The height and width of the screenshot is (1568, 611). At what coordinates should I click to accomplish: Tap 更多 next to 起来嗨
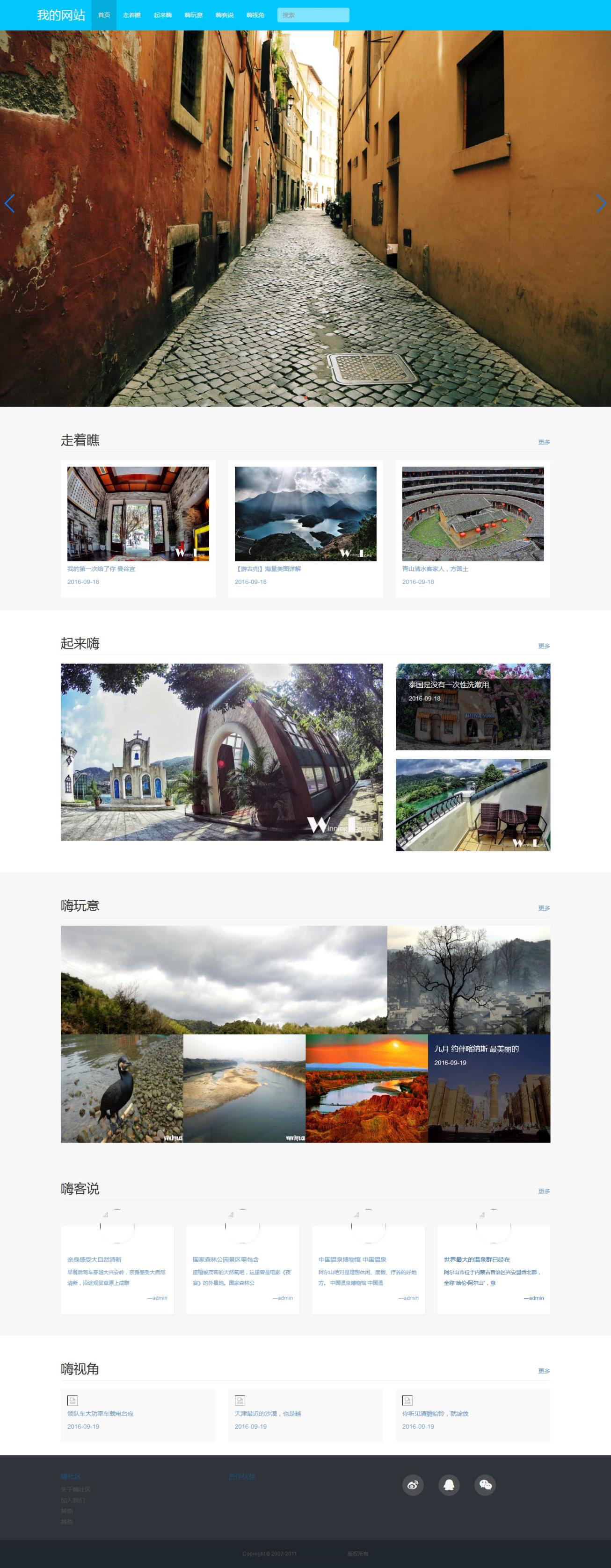[x=543, y=646]
